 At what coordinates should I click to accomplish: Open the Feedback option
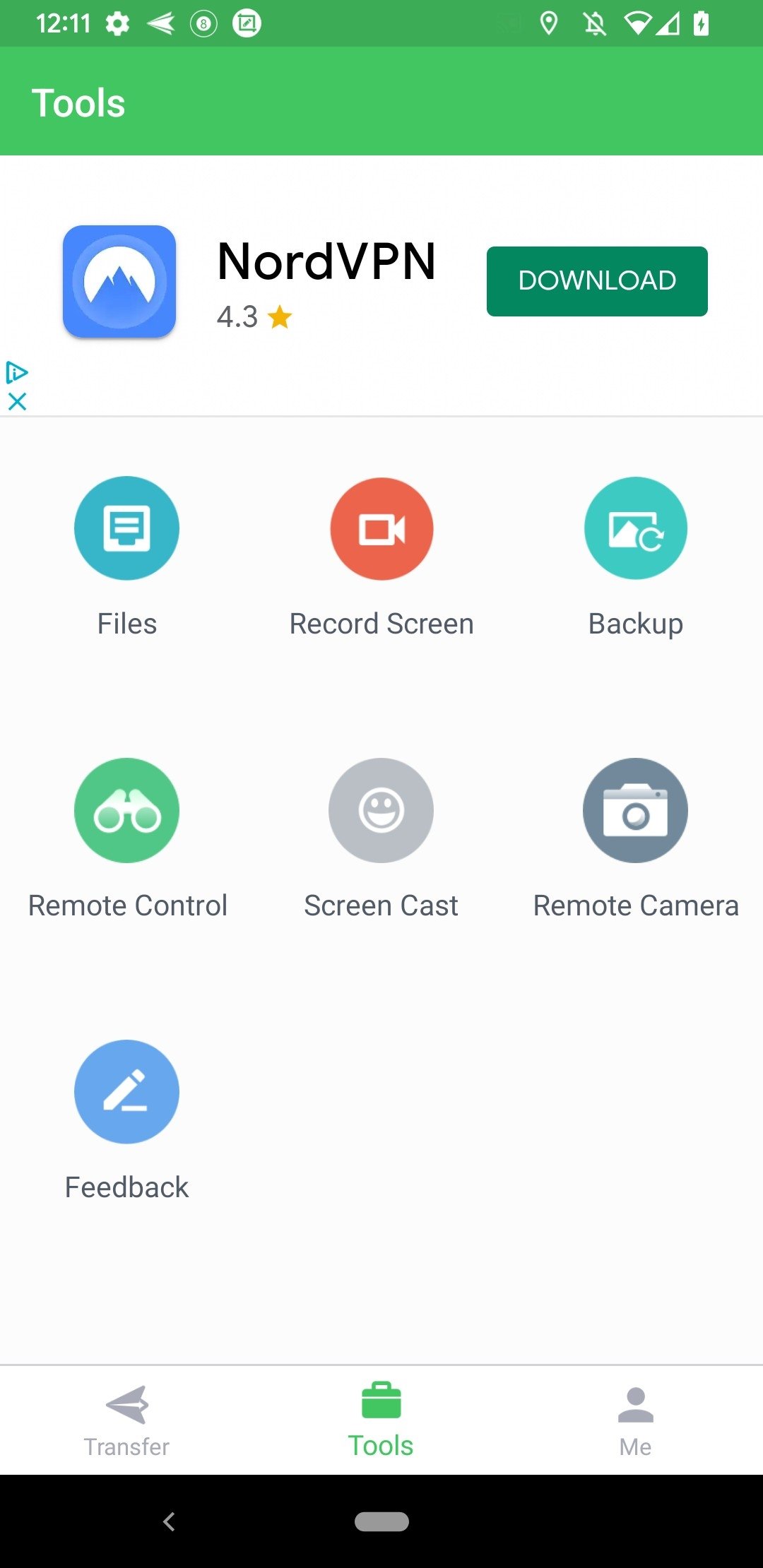pyautogui.click(x=126, y=1092)
